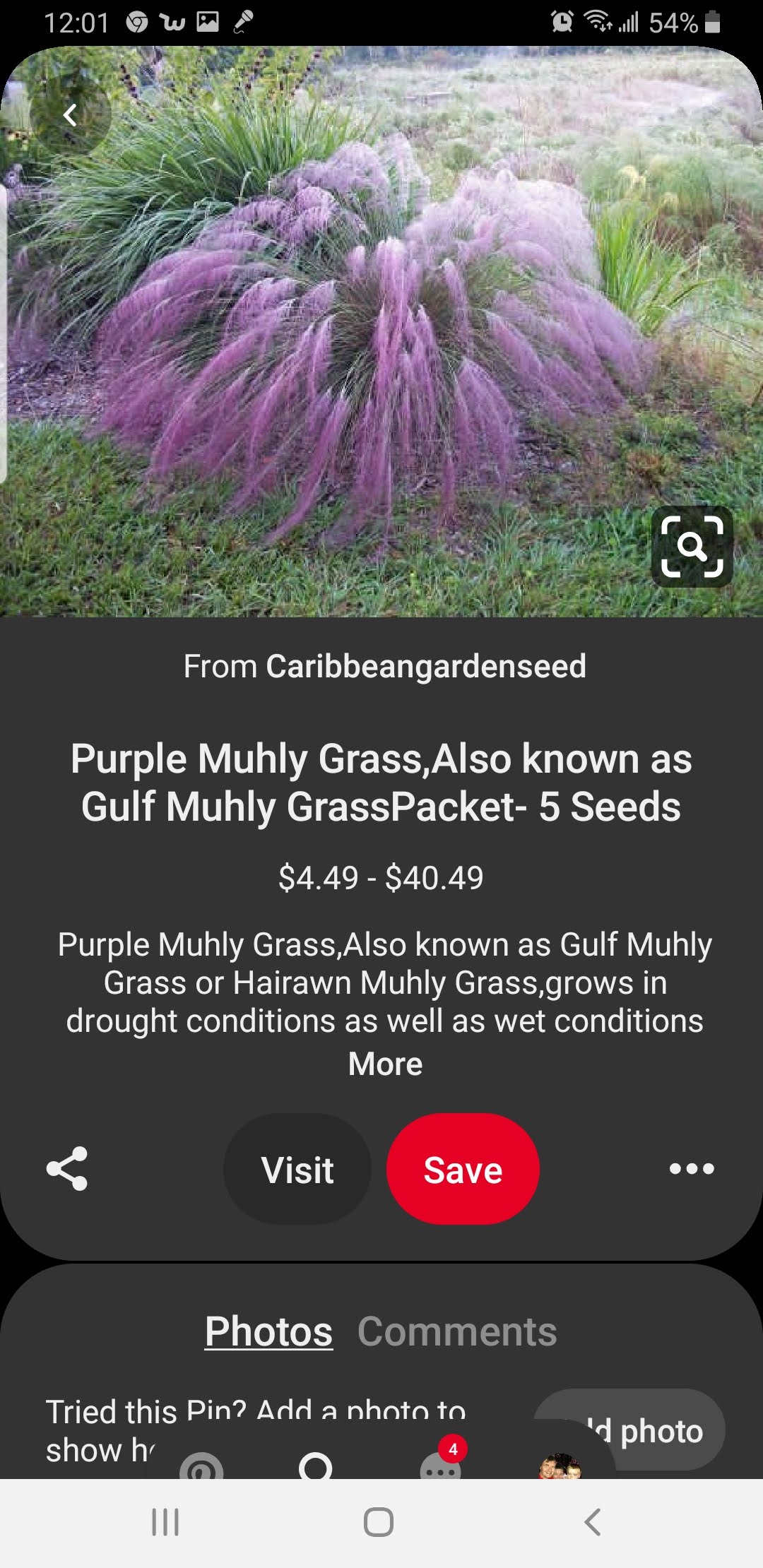Tap the system back button
Viewport: 763px width, 1568px height.
tap(592, 1522)
